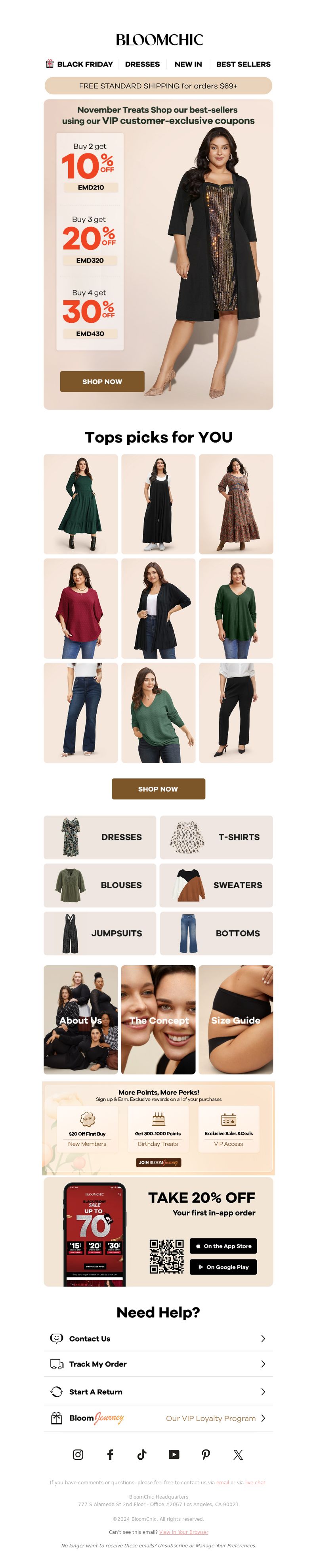The image size is (317, 1568).
Task: Open the Track My Order row
Action: [158, 1364]
